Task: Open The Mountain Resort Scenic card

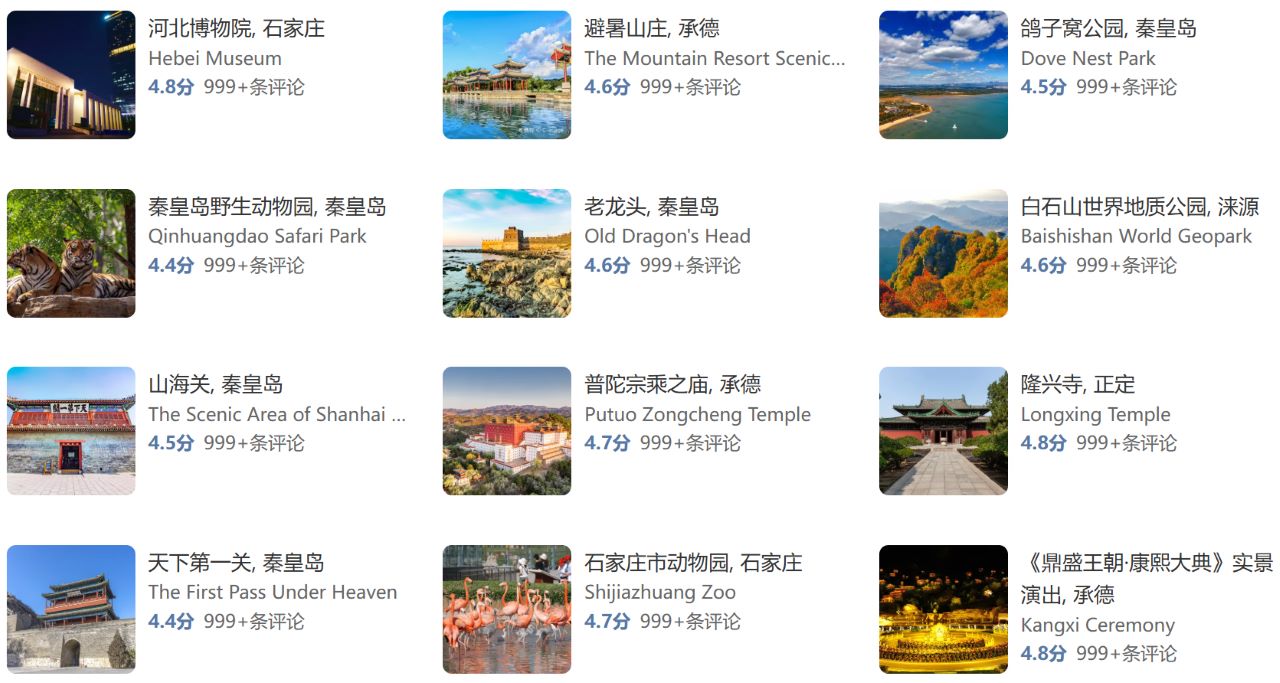Action: click(651, 29)
